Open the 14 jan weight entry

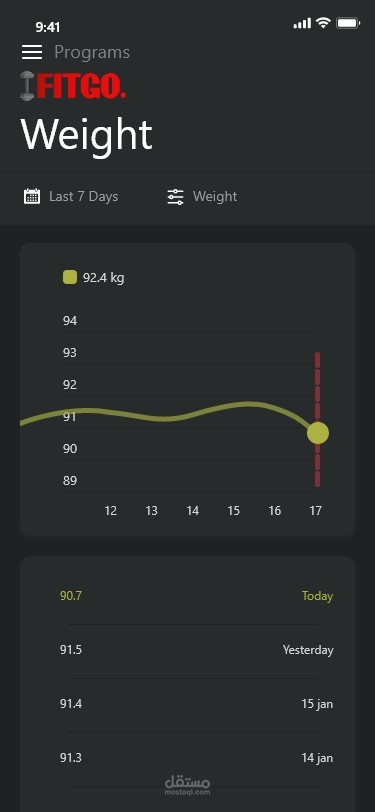(196, 758)
